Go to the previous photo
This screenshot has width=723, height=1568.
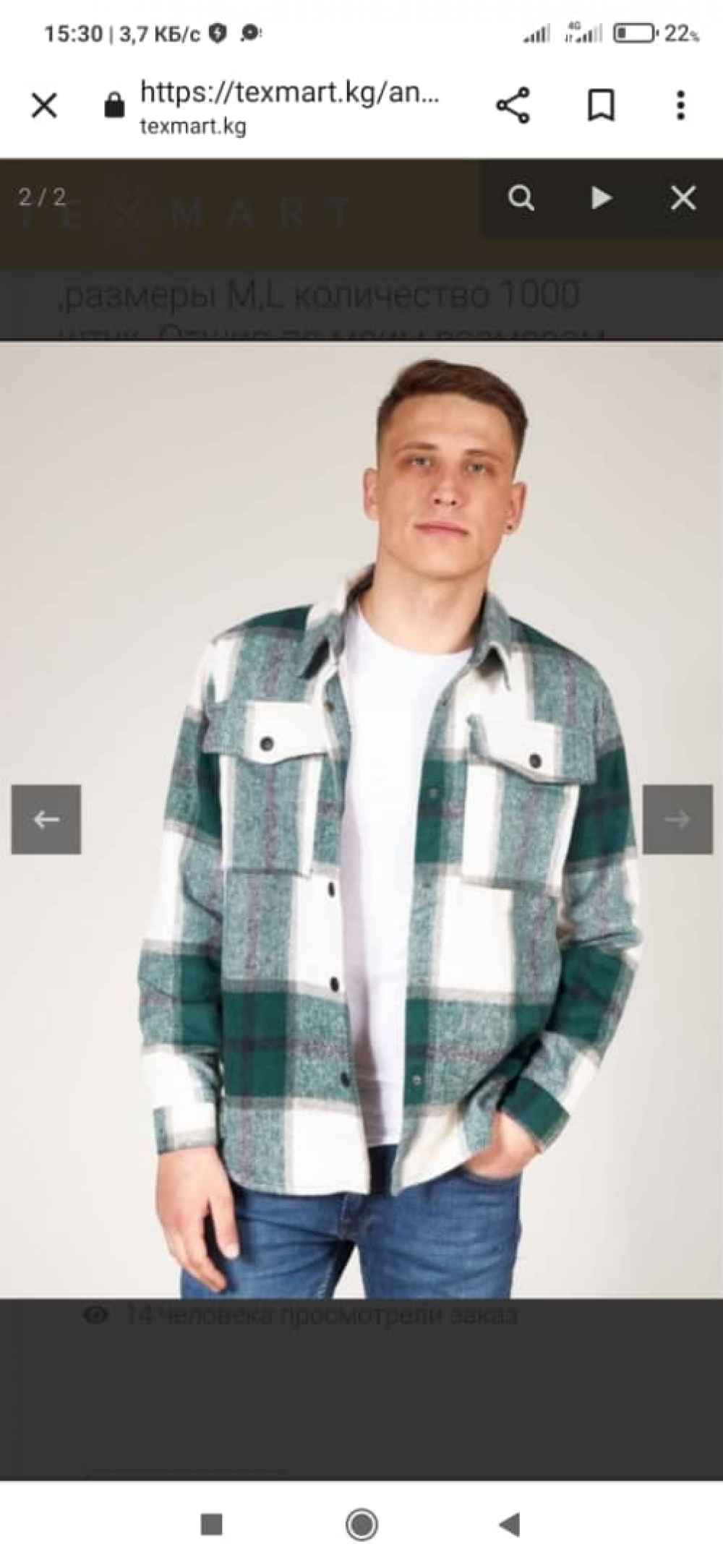pyautogui.click(x=46, y=819)
